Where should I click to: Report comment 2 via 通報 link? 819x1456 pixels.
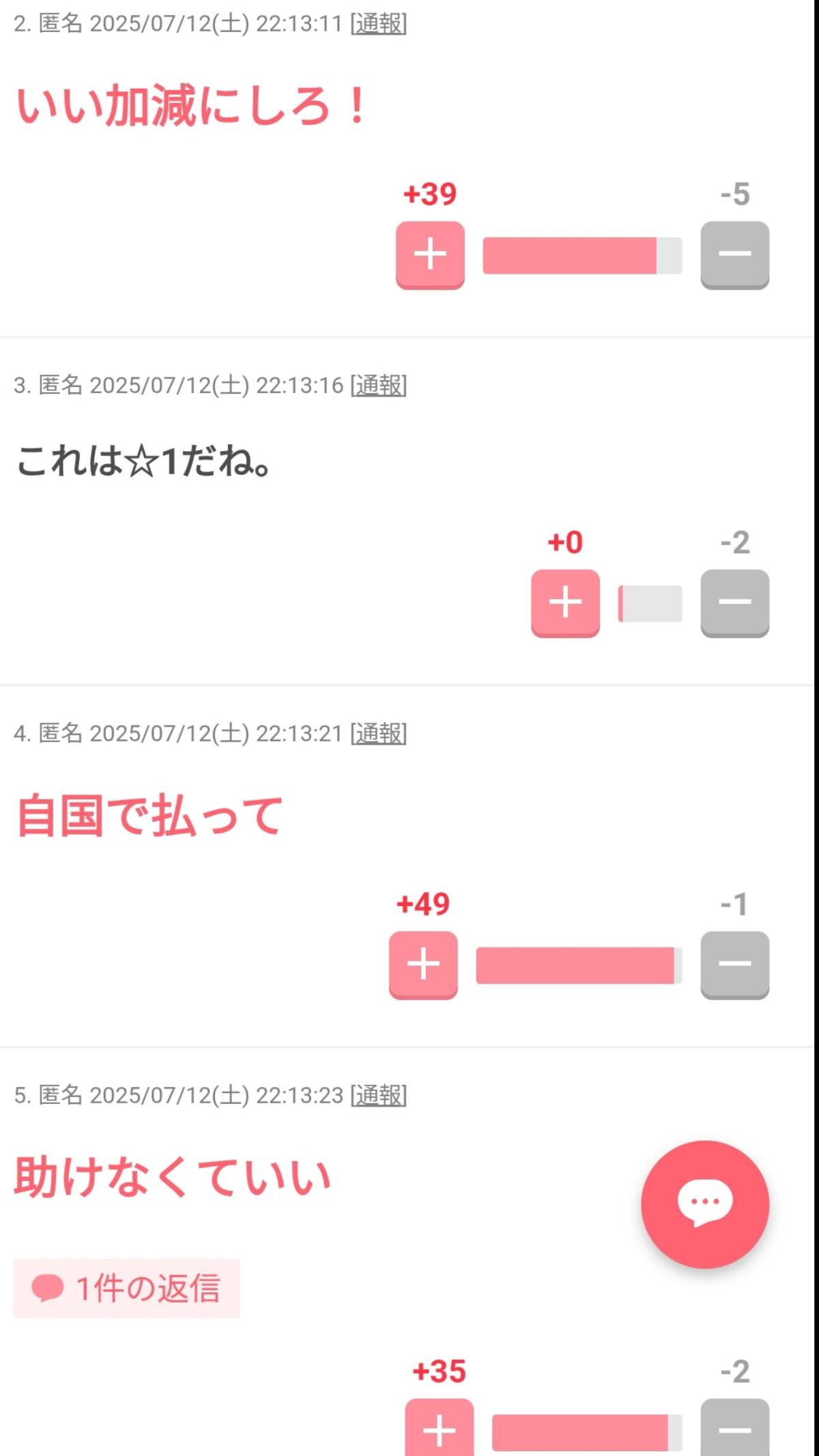click(x=379, y=24)
